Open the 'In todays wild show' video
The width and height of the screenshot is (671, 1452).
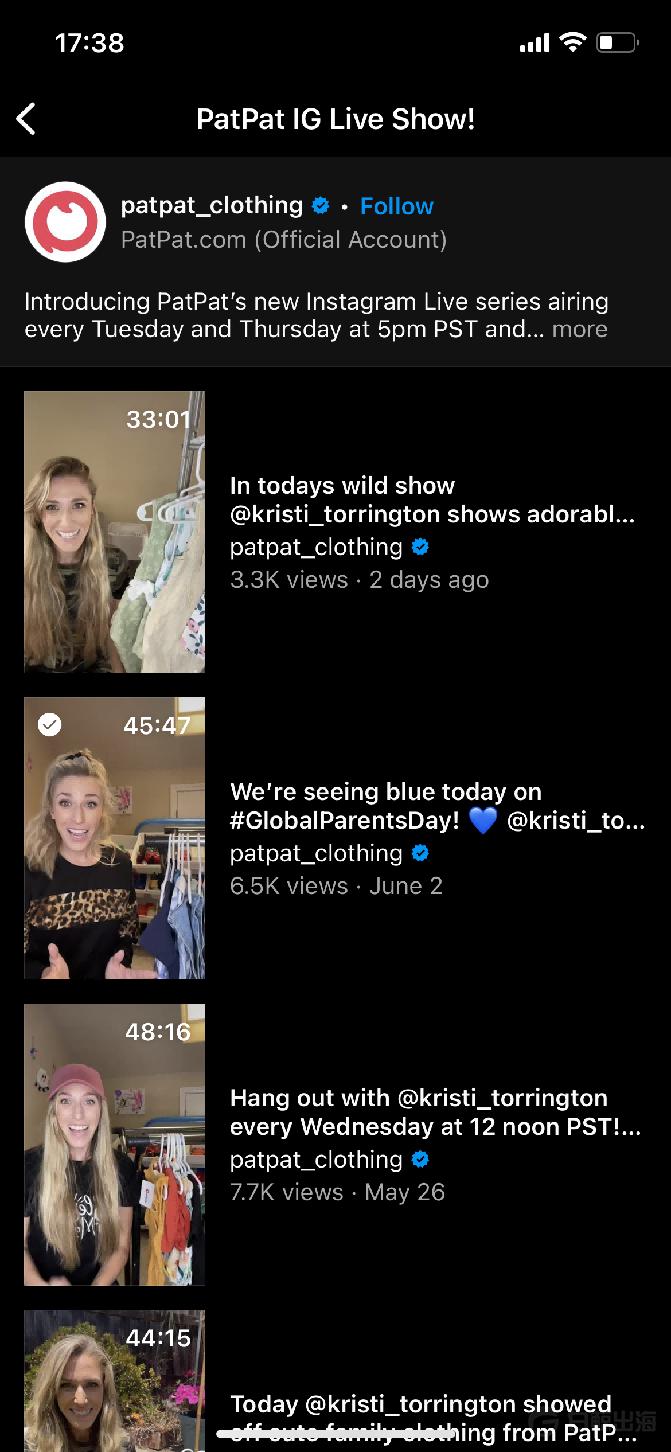tap(432, 500)
